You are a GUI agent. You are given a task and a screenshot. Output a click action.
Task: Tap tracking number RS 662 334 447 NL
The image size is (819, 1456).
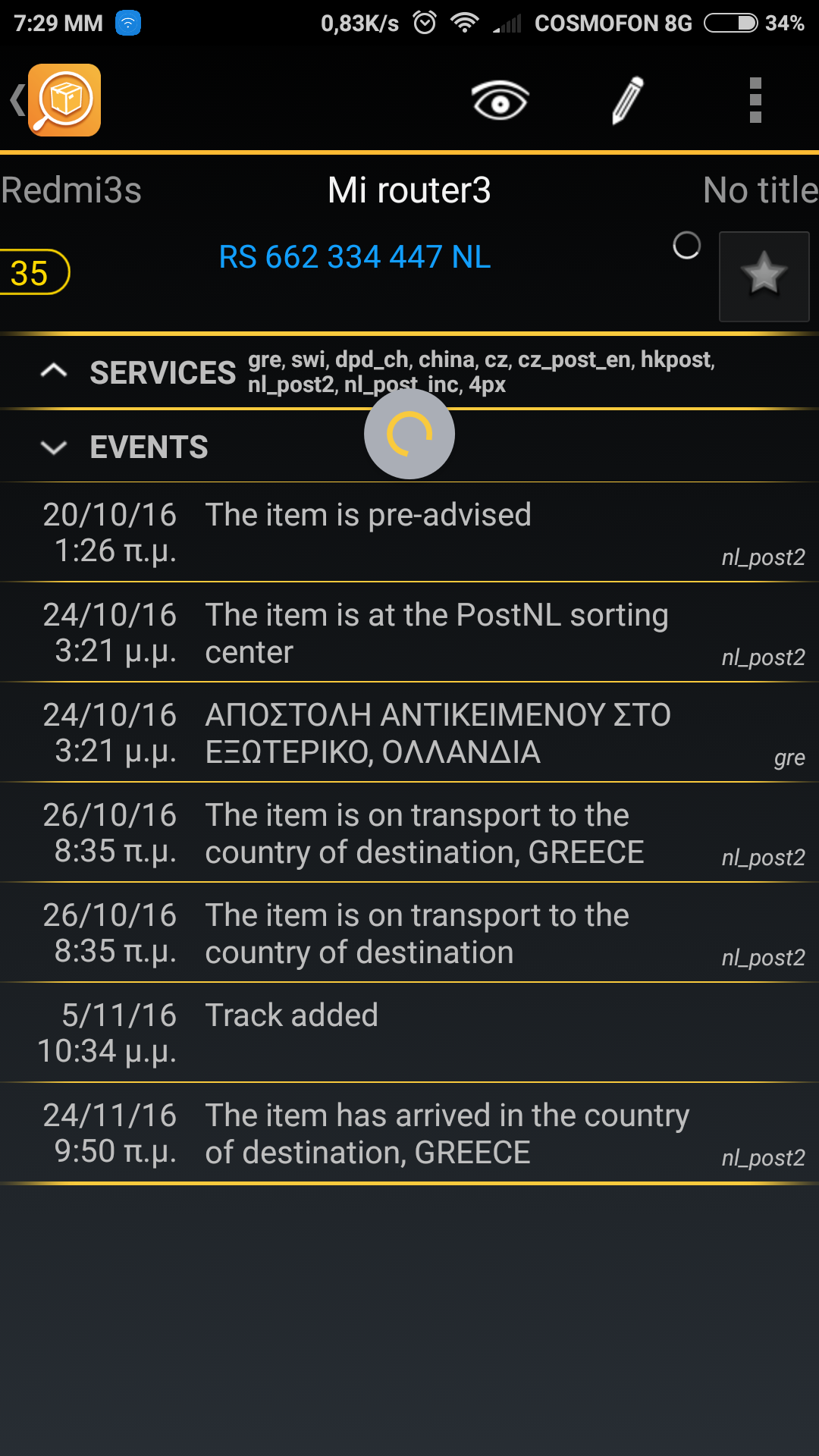(355, 257)
